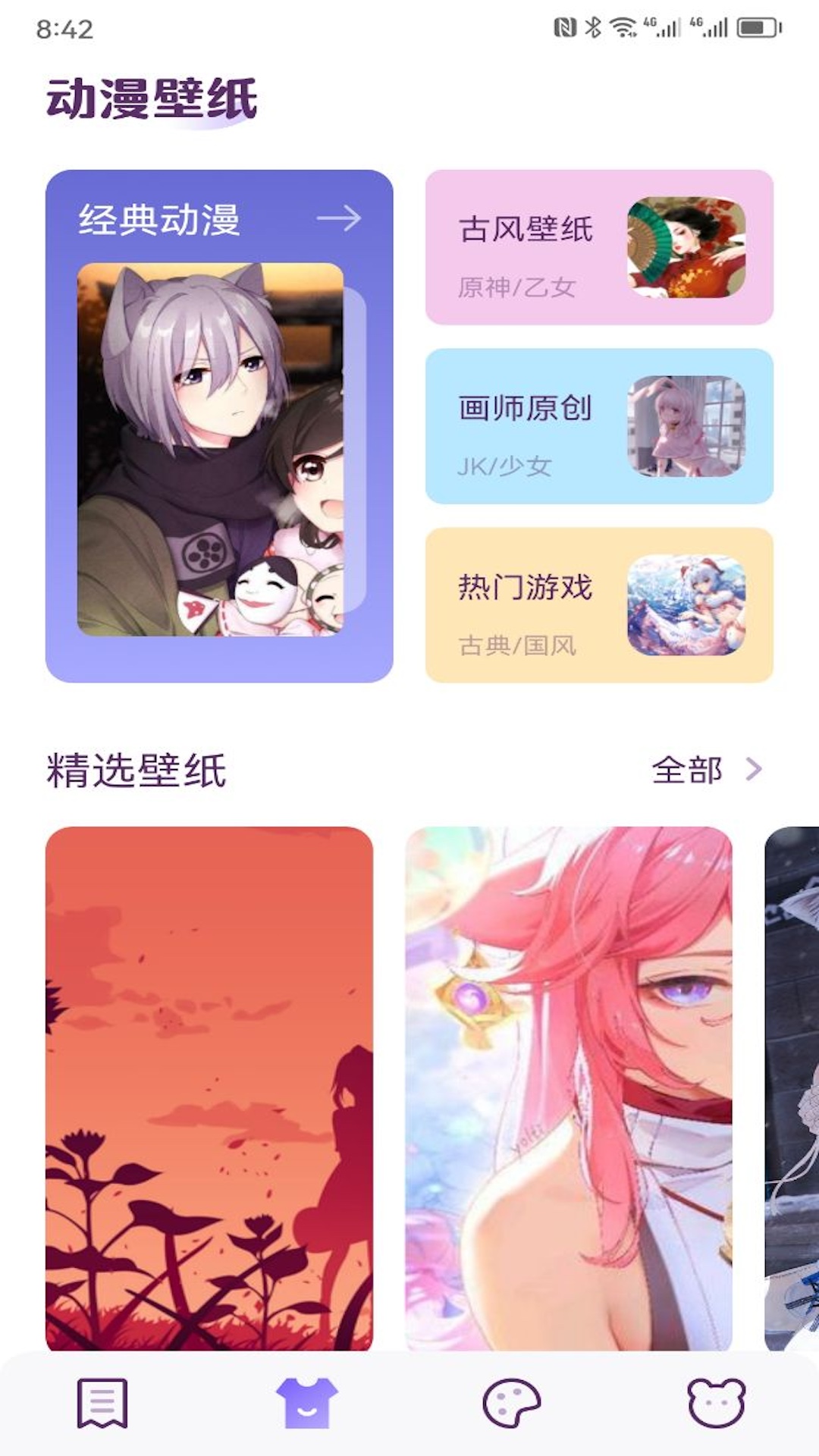Open the 画师原创 category
Screen dimensions: 819x1456
coord(599,426)
